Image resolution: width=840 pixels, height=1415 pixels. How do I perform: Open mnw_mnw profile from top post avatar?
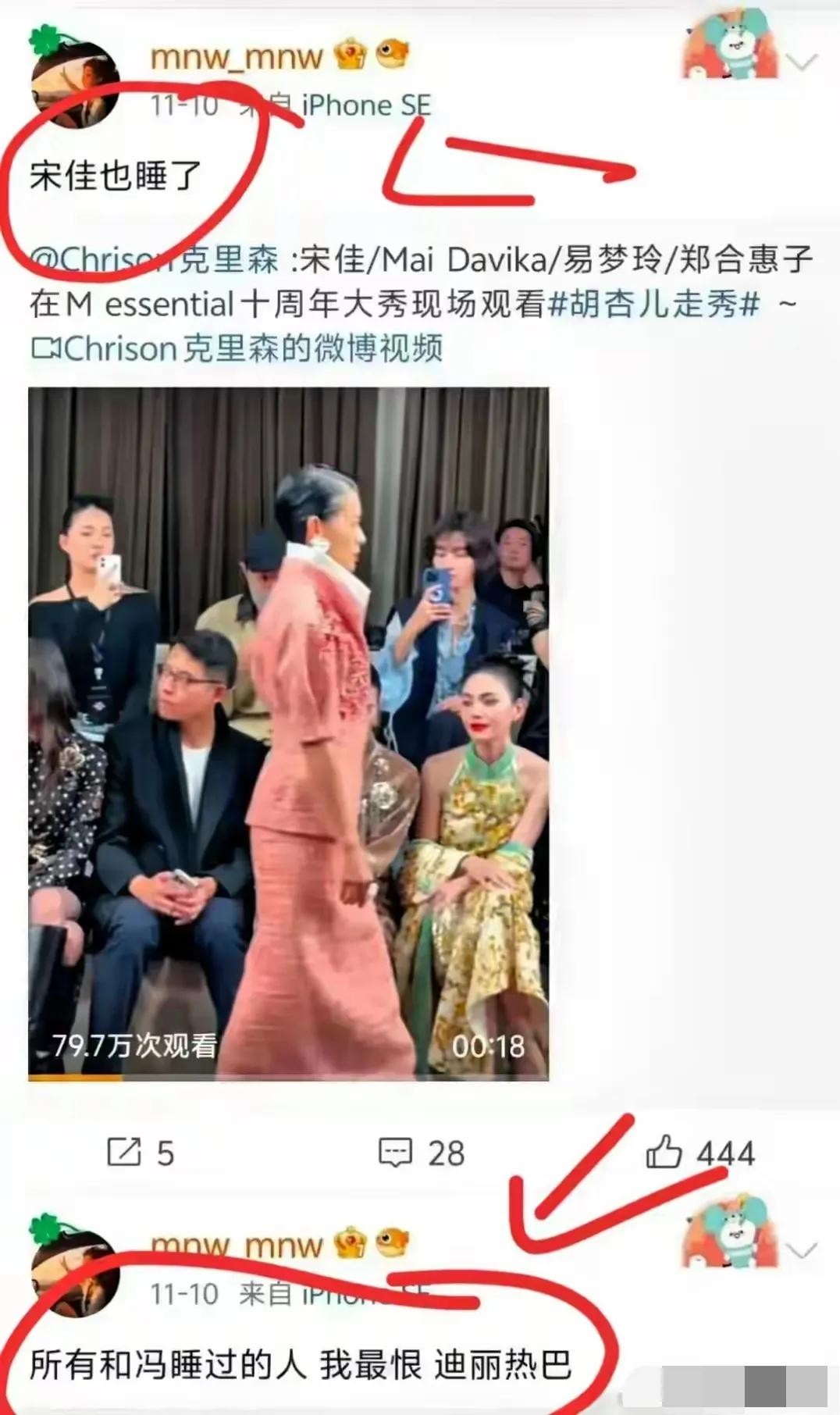pos(74,82)
